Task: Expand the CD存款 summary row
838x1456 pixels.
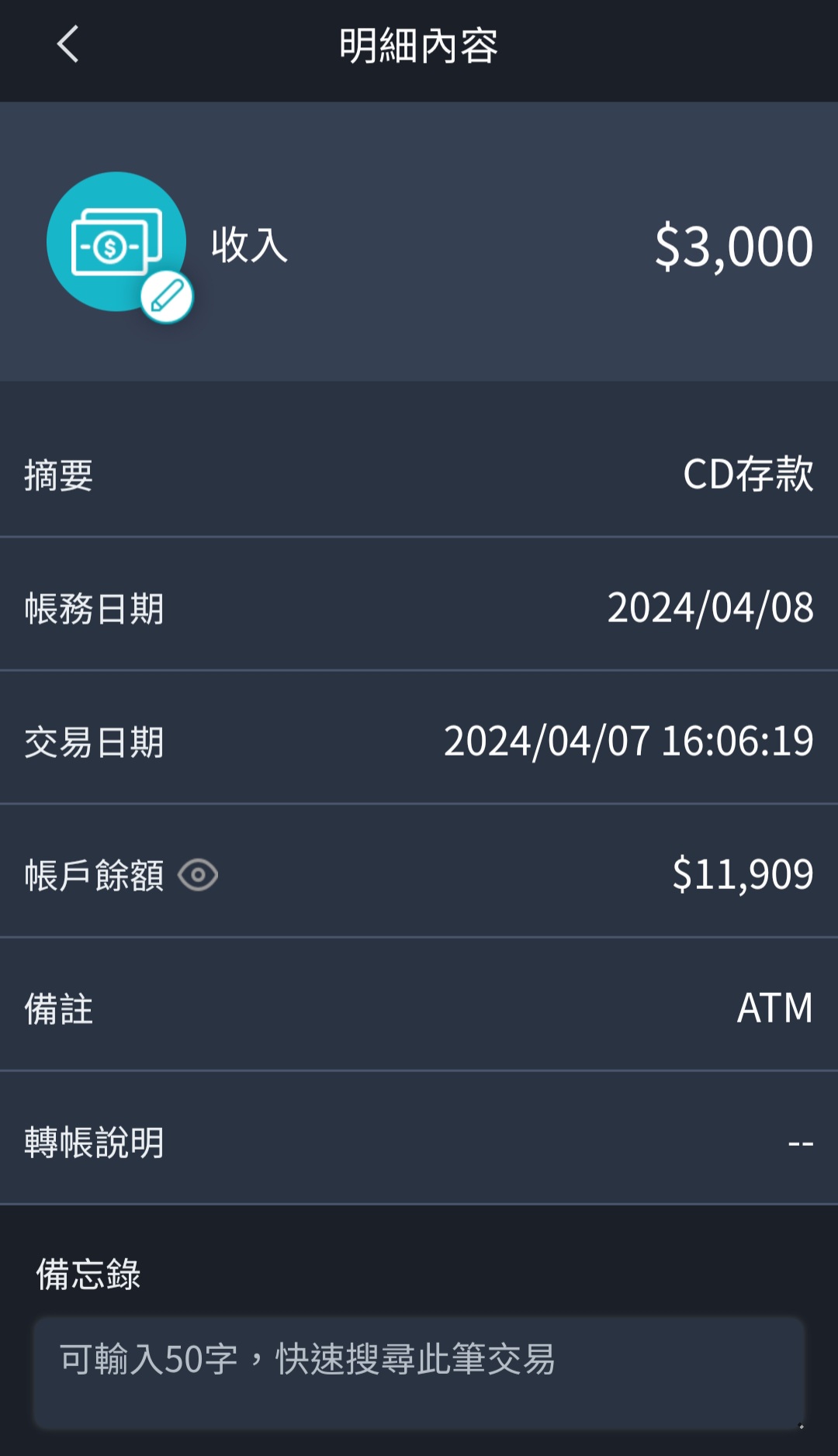Action: pos(419,476)
